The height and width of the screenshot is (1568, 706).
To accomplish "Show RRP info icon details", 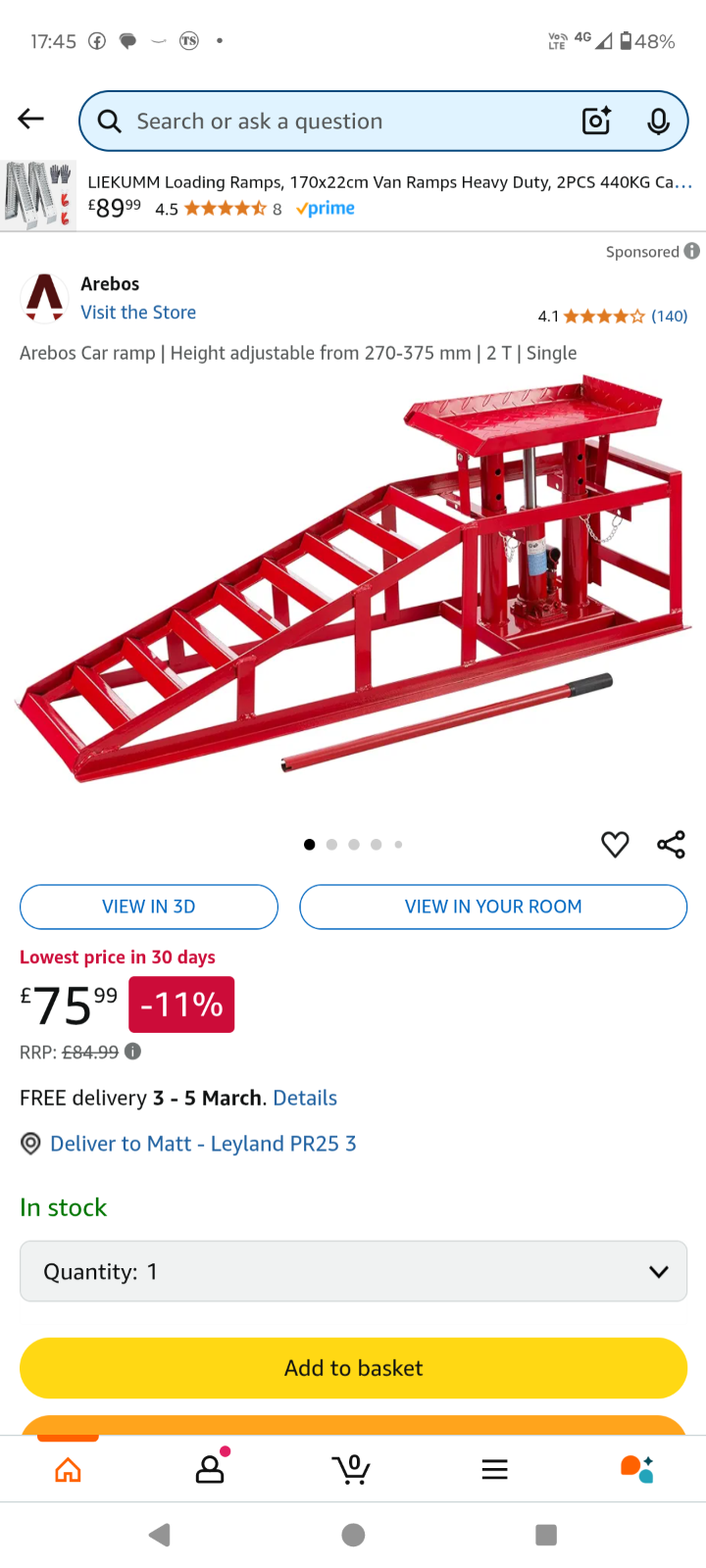I will [x=132, y=1052].
